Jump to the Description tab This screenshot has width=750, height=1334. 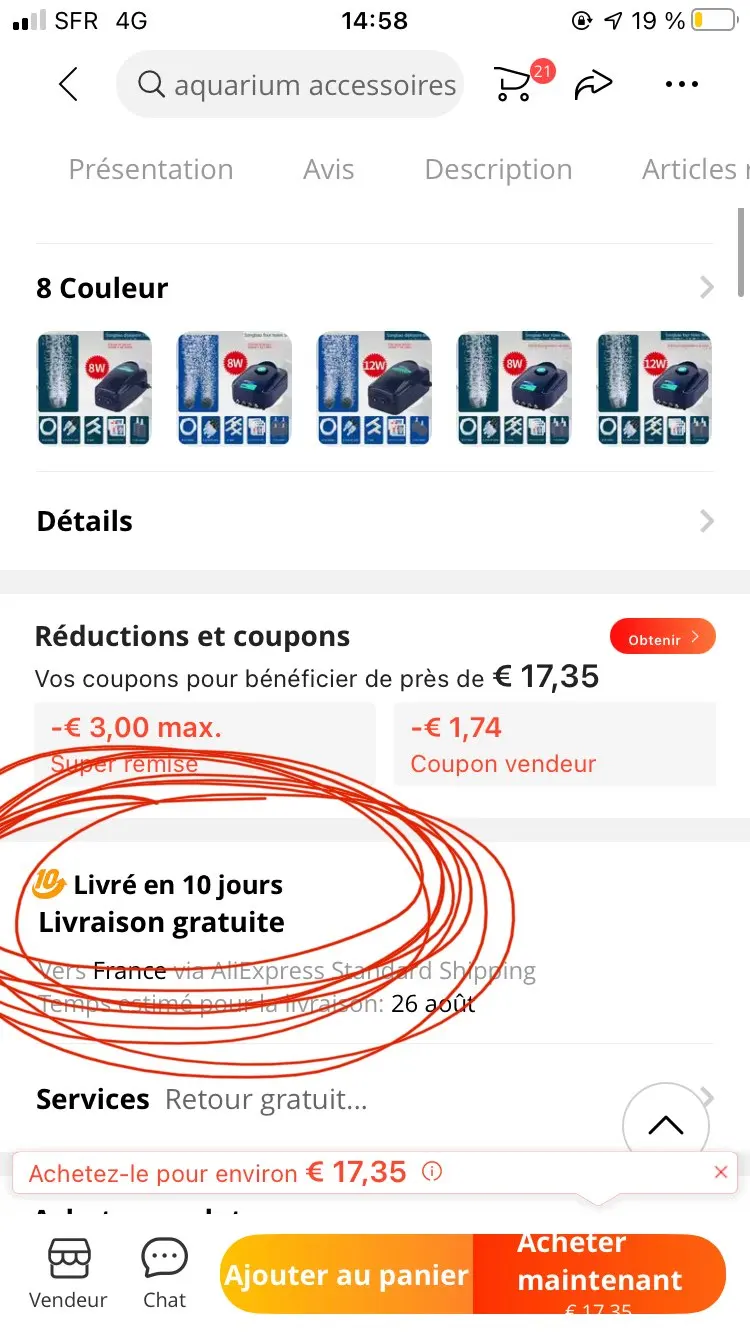(498, 170)
